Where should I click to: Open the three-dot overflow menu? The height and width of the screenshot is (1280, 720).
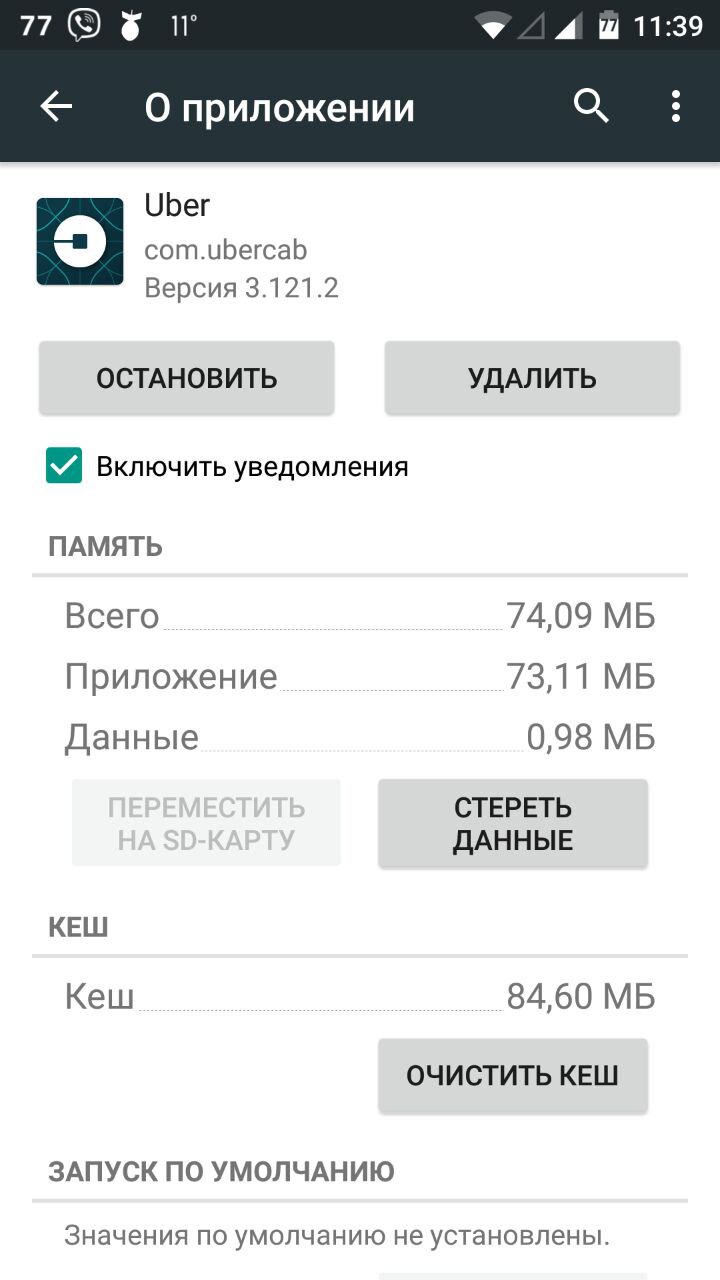point(676,106)
